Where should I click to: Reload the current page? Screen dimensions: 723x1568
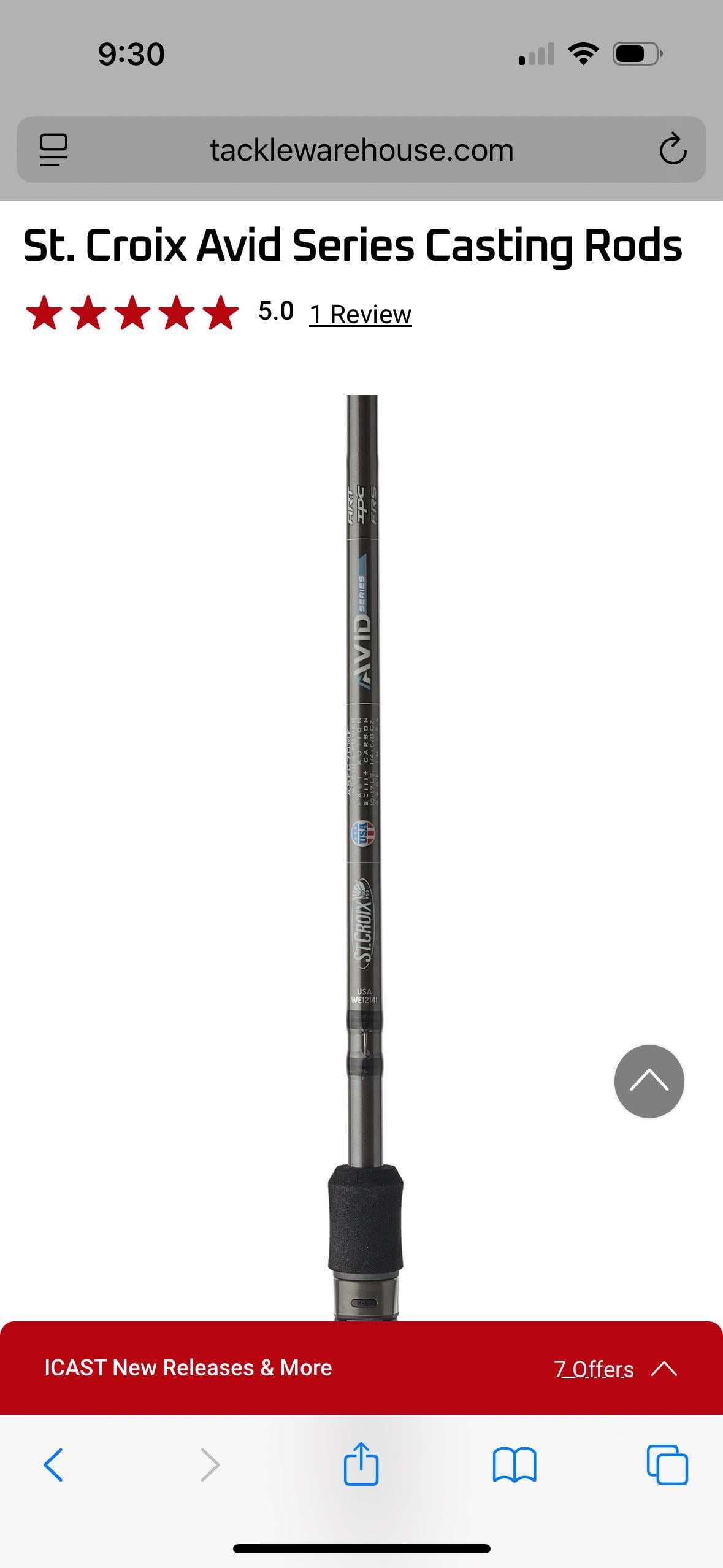tap(672, 150)
